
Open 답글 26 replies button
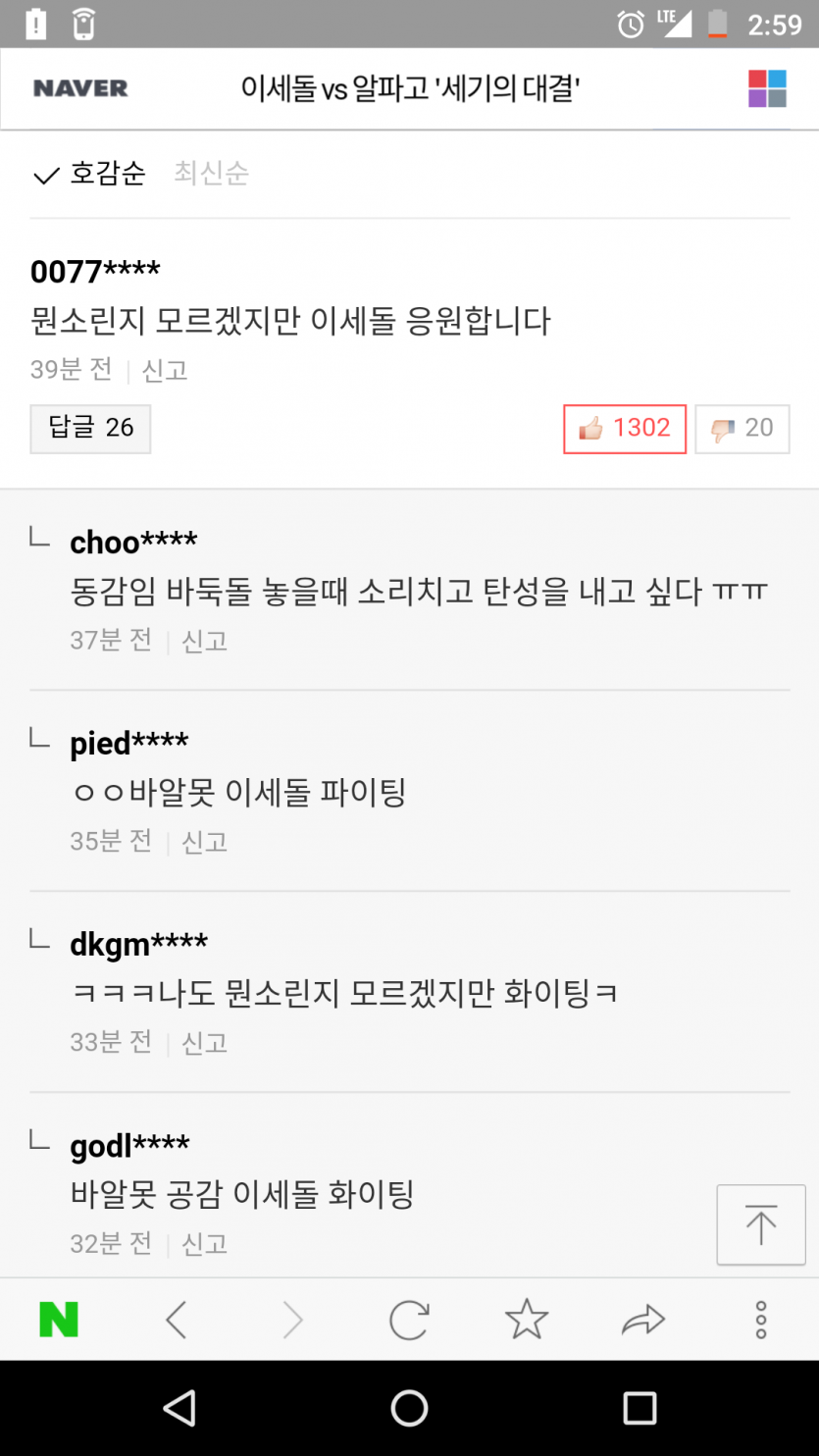click(x=90, y=428)
